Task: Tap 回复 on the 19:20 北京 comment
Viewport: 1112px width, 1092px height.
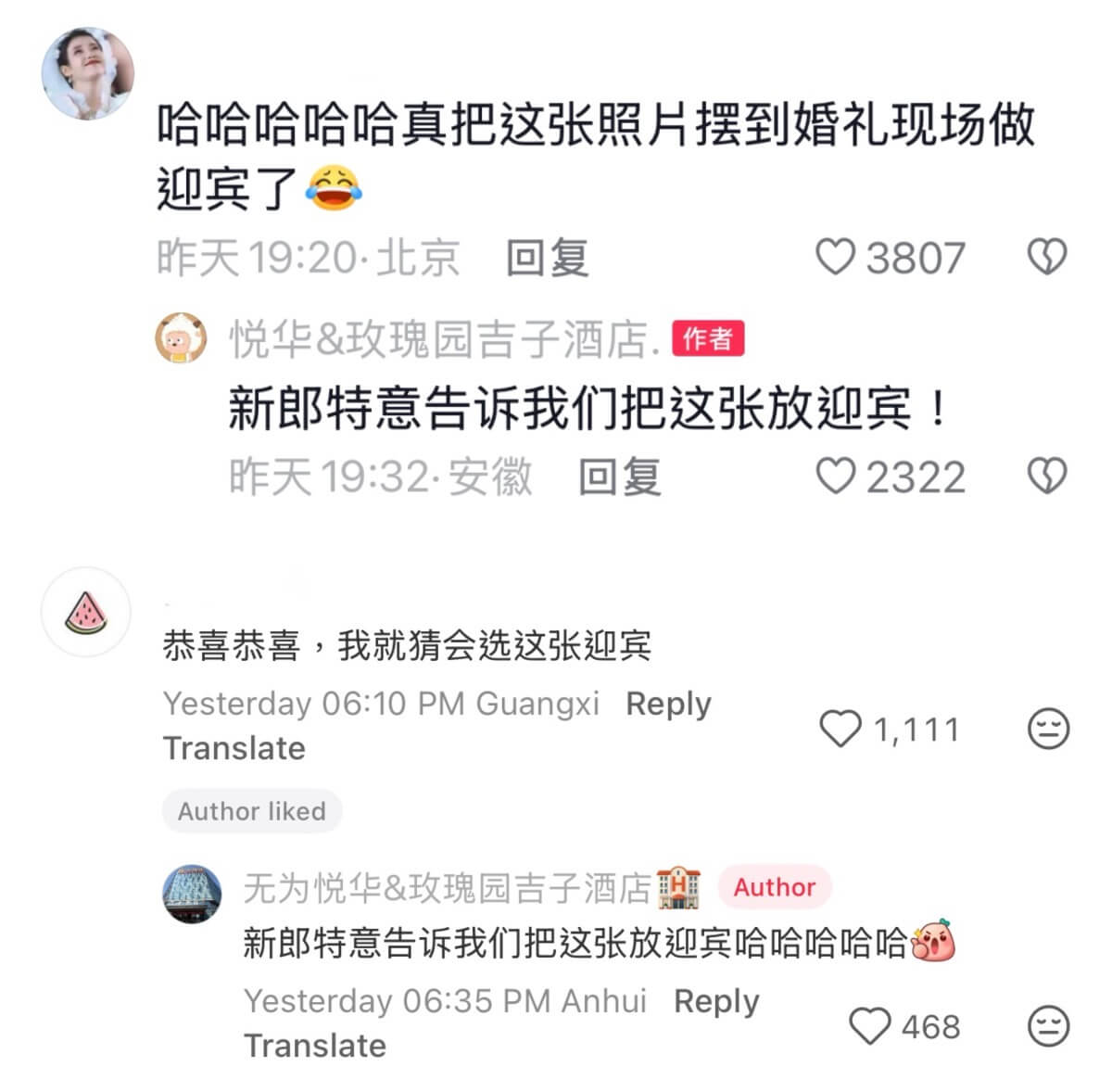Action: point(547,258)
